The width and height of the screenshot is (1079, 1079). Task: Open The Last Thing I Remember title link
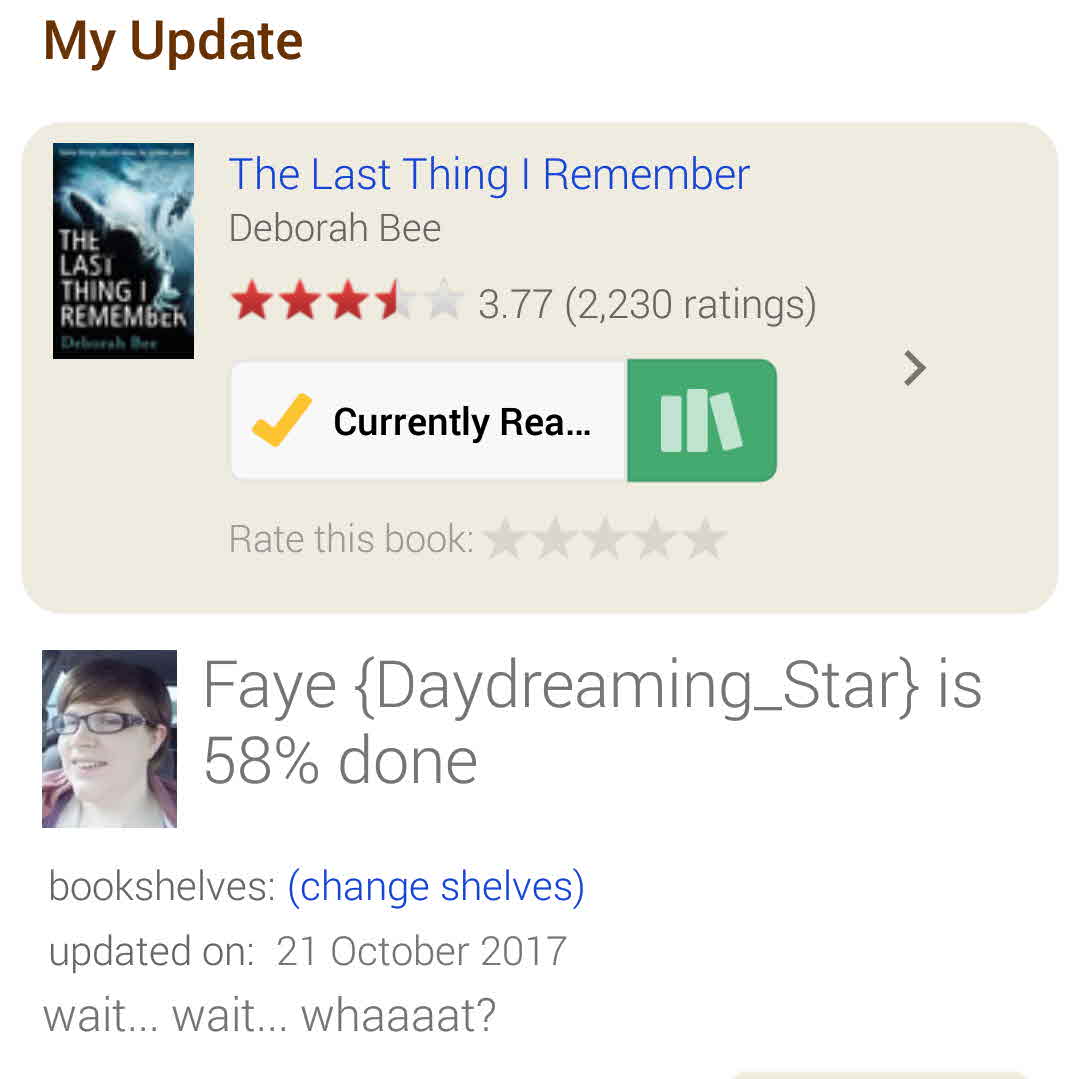[x=488, y=175]
